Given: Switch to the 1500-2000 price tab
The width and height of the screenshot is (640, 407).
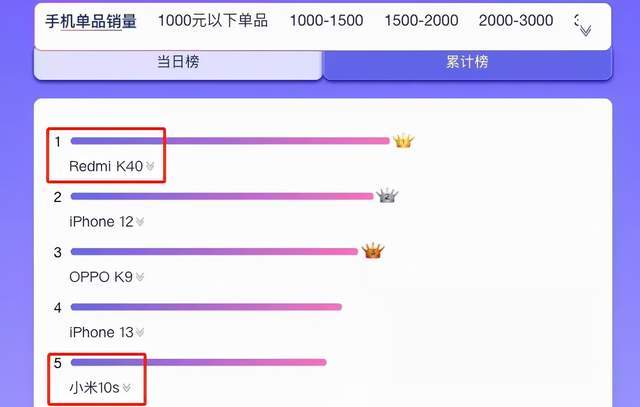Looking at the screenshot, I should (x=421, y=21).
